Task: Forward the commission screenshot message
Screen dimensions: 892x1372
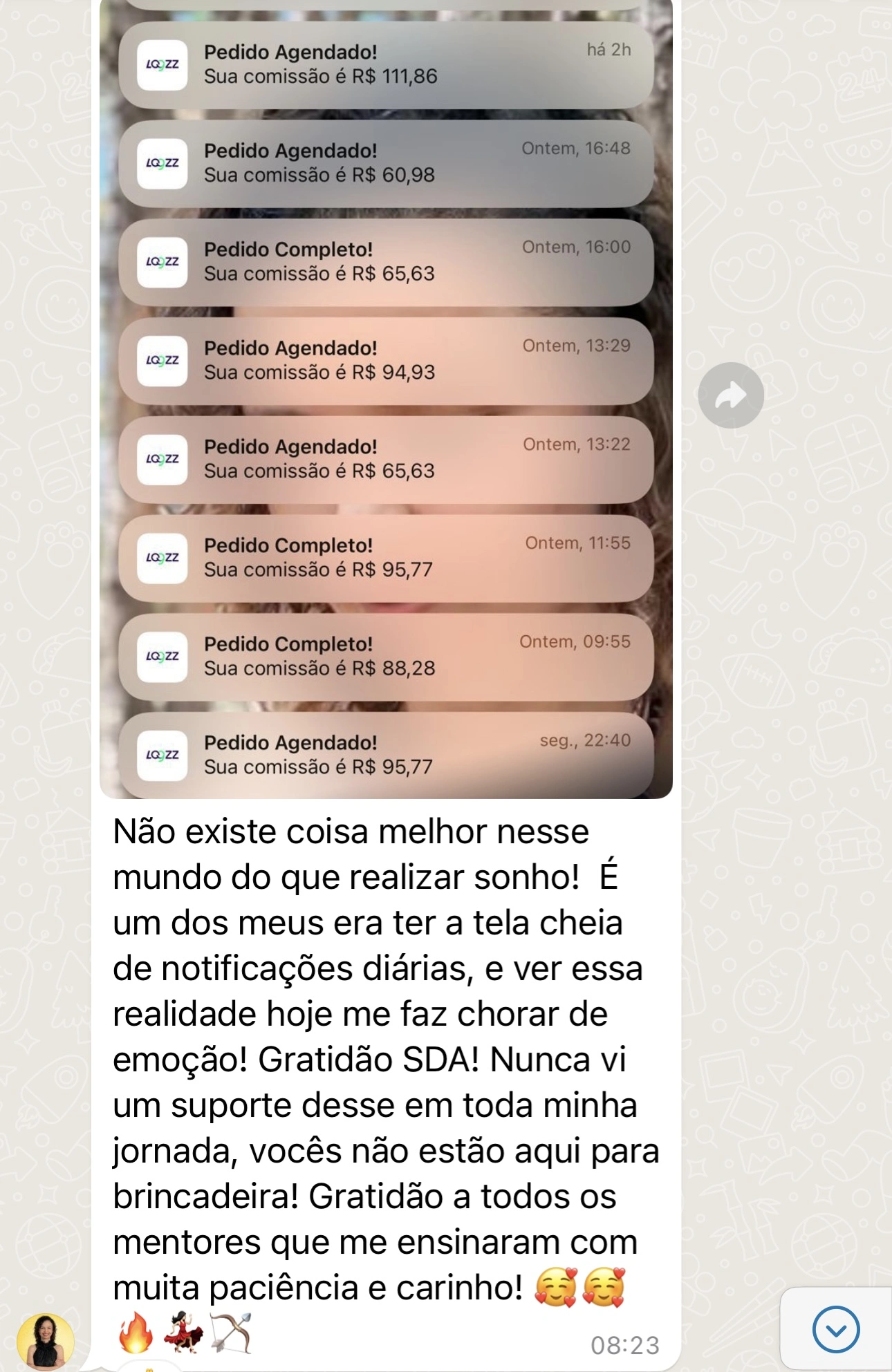Action: (731, 395)
